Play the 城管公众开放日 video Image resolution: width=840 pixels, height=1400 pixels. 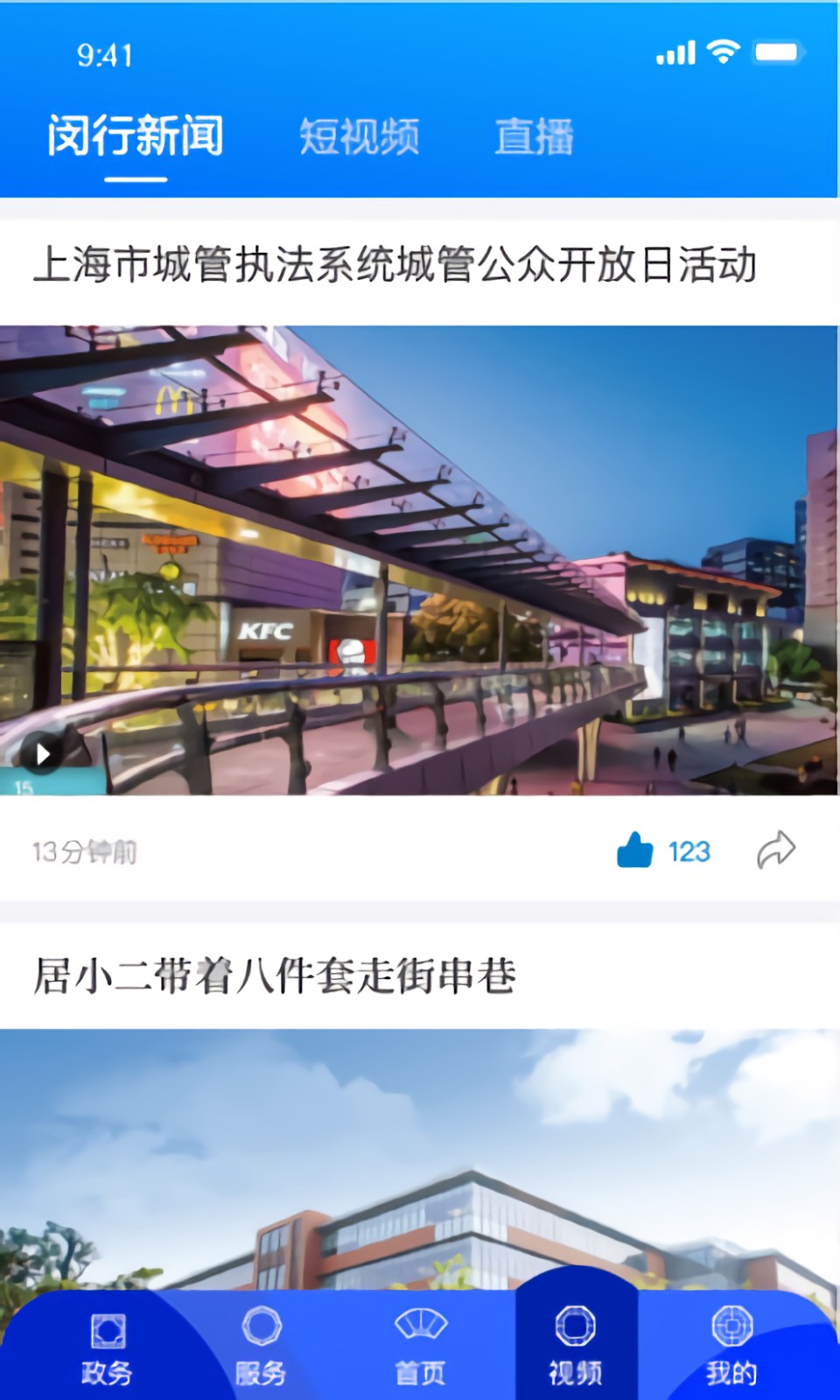(x=41, y=753)
